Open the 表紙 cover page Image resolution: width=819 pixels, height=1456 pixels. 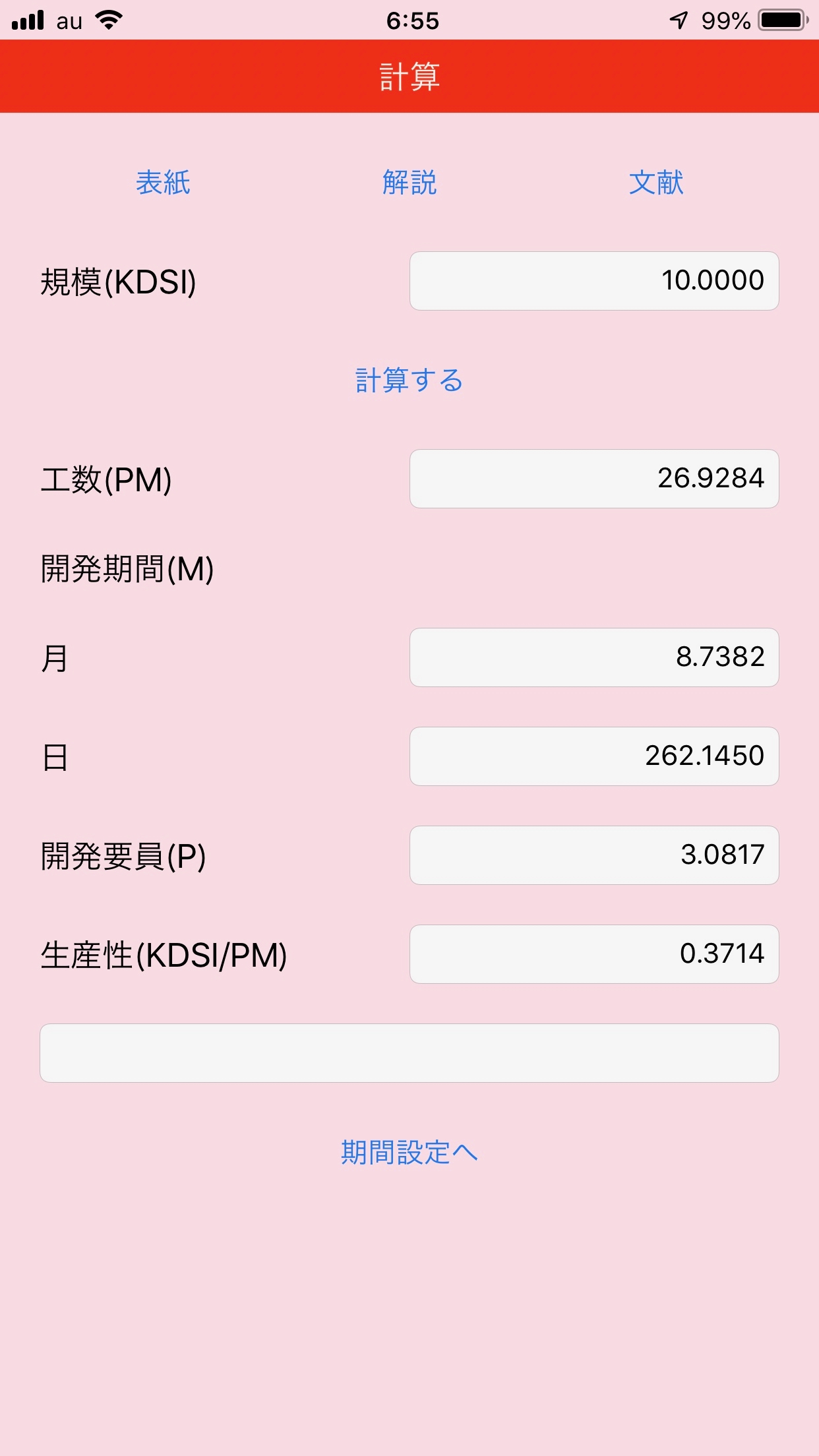[x=163, y=183]
